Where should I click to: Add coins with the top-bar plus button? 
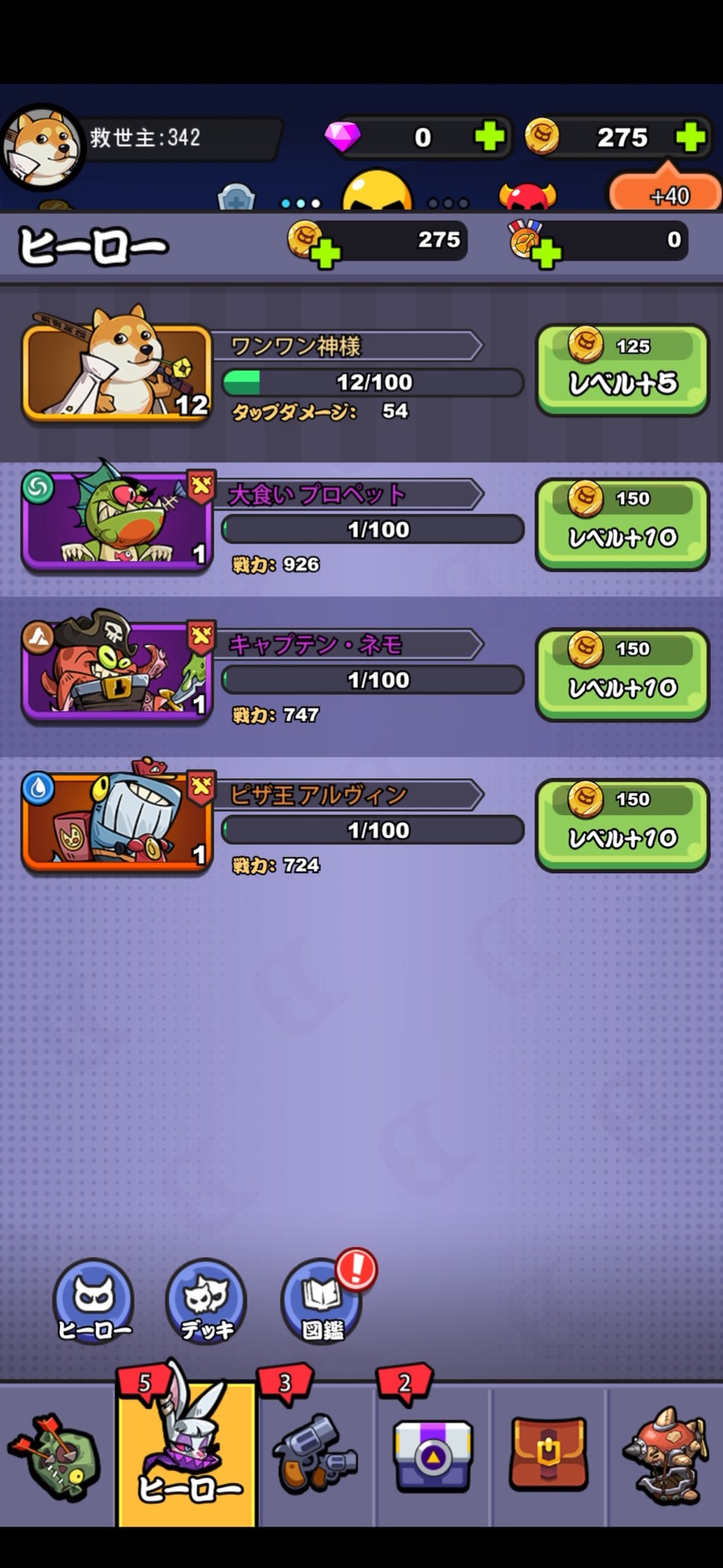pyautogui.click(x=691, y=136)
